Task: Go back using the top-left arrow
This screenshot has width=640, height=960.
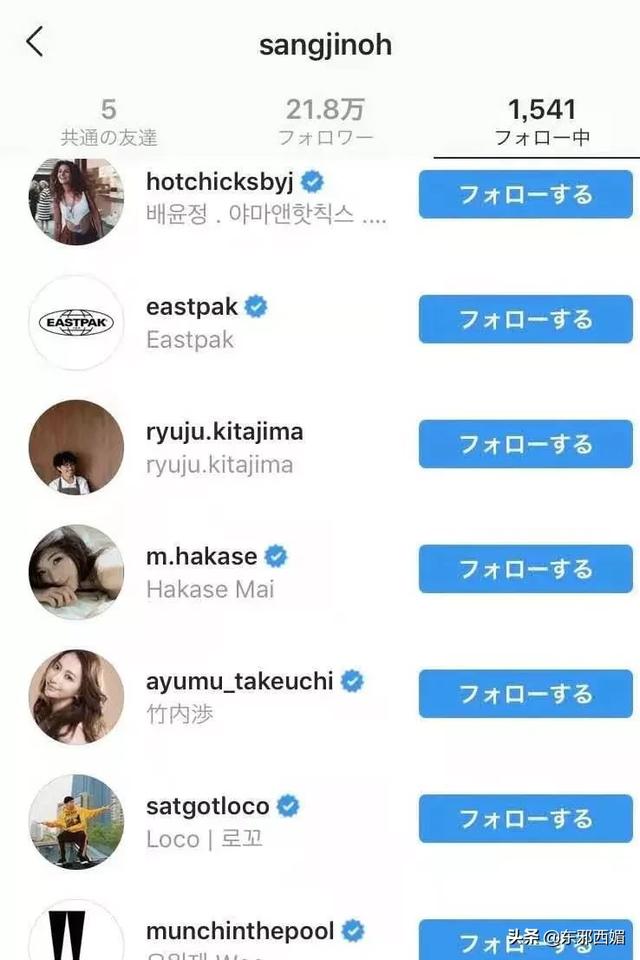Action: [x=35, y=43]
